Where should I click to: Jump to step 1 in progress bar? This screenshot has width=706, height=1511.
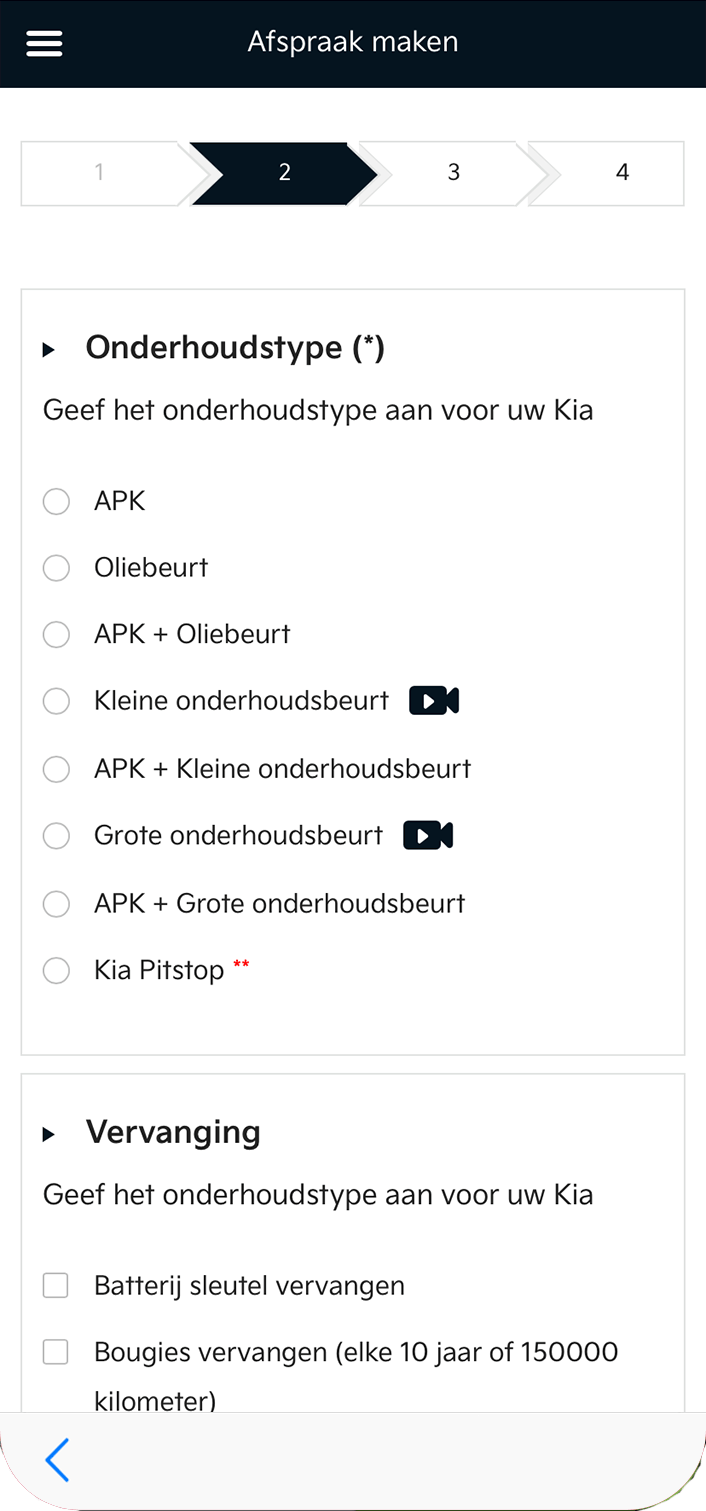[100, 173]
